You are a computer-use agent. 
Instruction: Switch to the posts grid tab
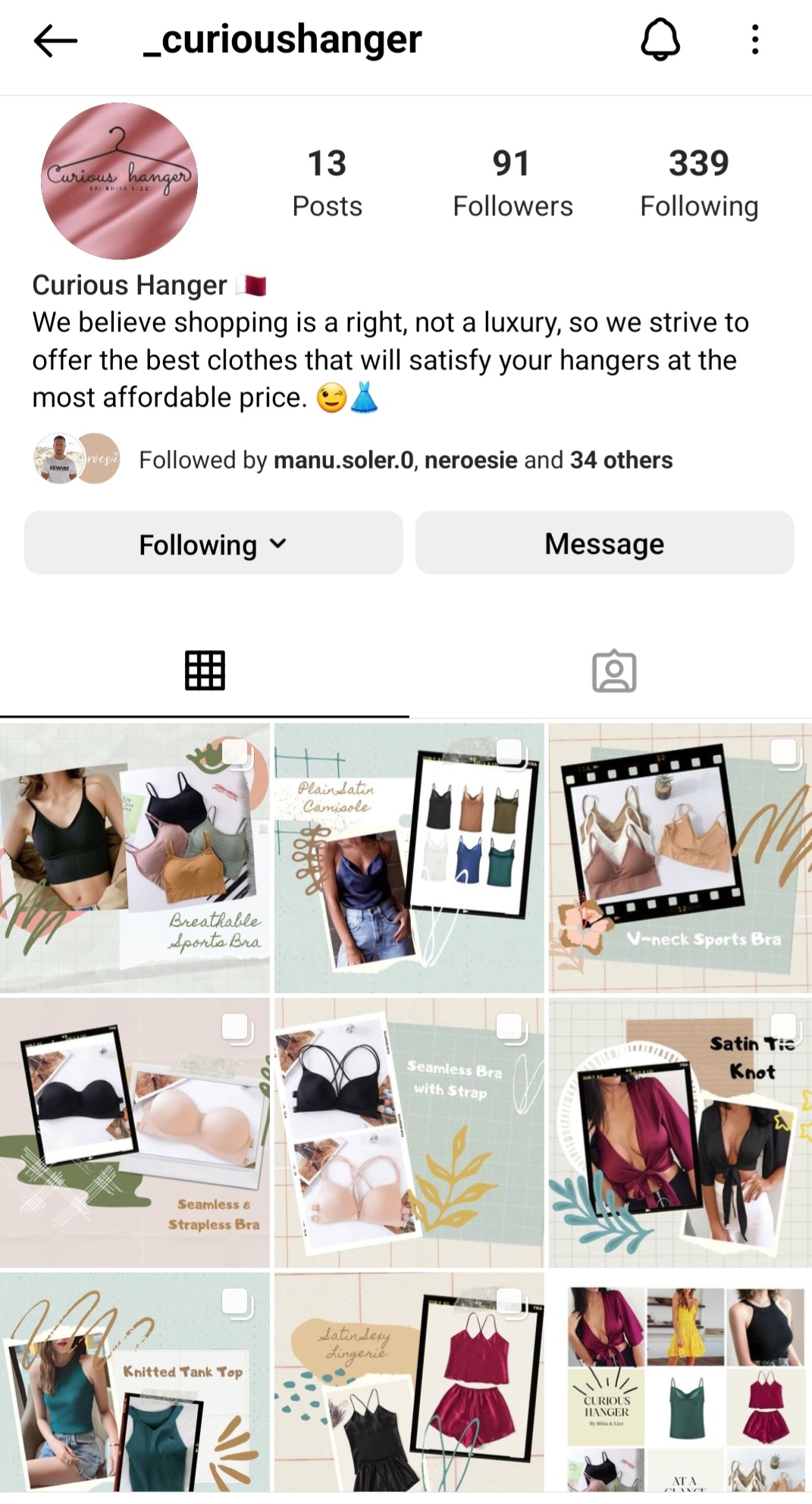pyautogui.click(x=205, y=671)
